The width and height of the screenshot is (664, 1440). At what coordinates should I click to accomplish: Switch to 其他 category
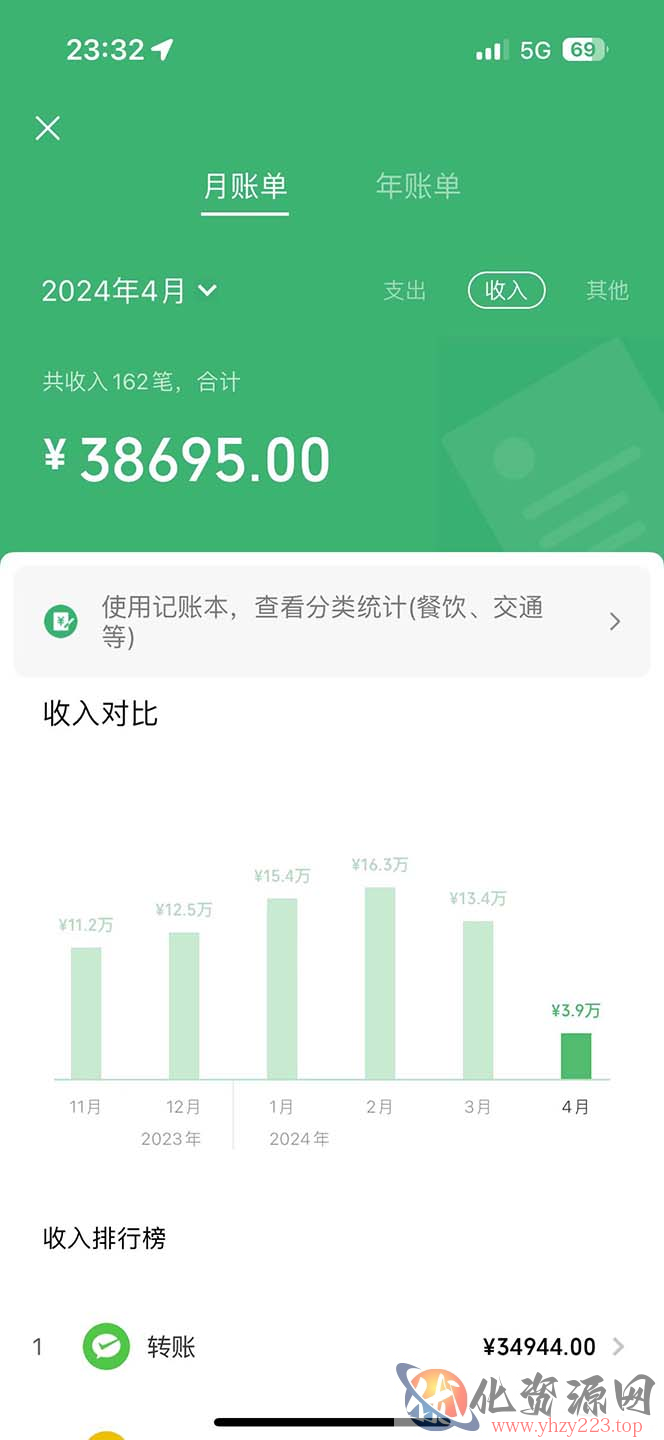[607, 291]
